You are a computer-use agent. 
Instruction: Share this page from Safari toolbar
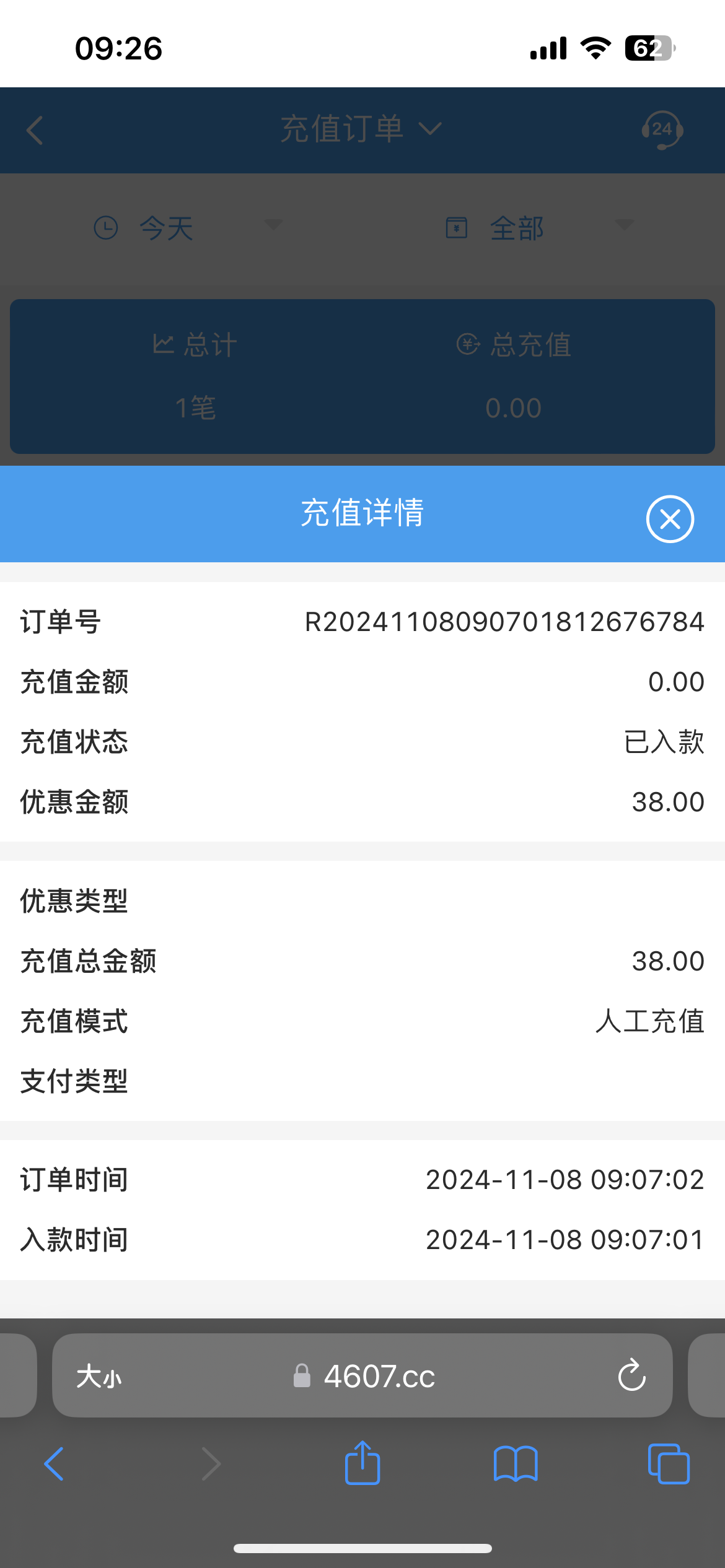pyautogui.click(x=362, y=1463)
